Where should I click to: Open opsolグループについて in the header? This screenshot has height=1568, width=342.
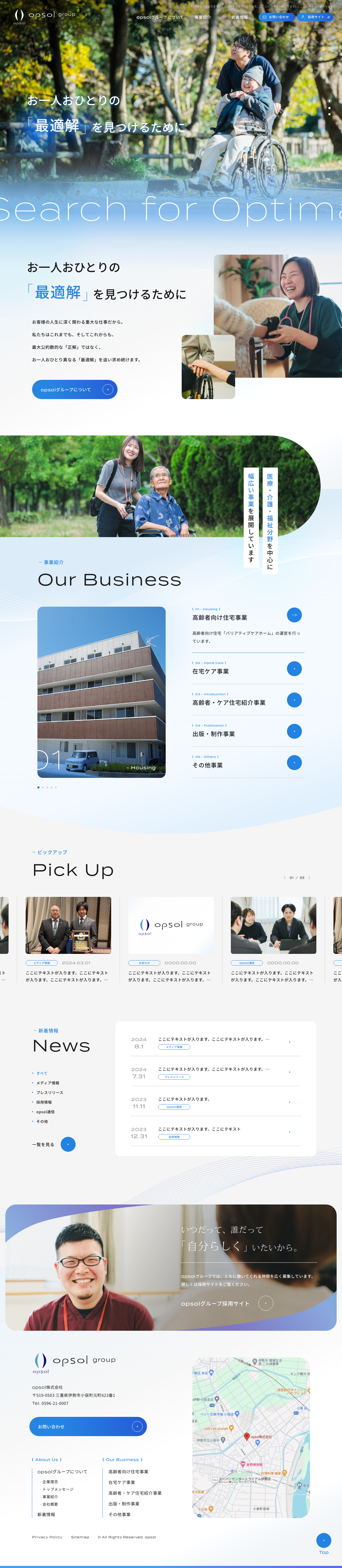pyautogui.click(x=160, y=17)
